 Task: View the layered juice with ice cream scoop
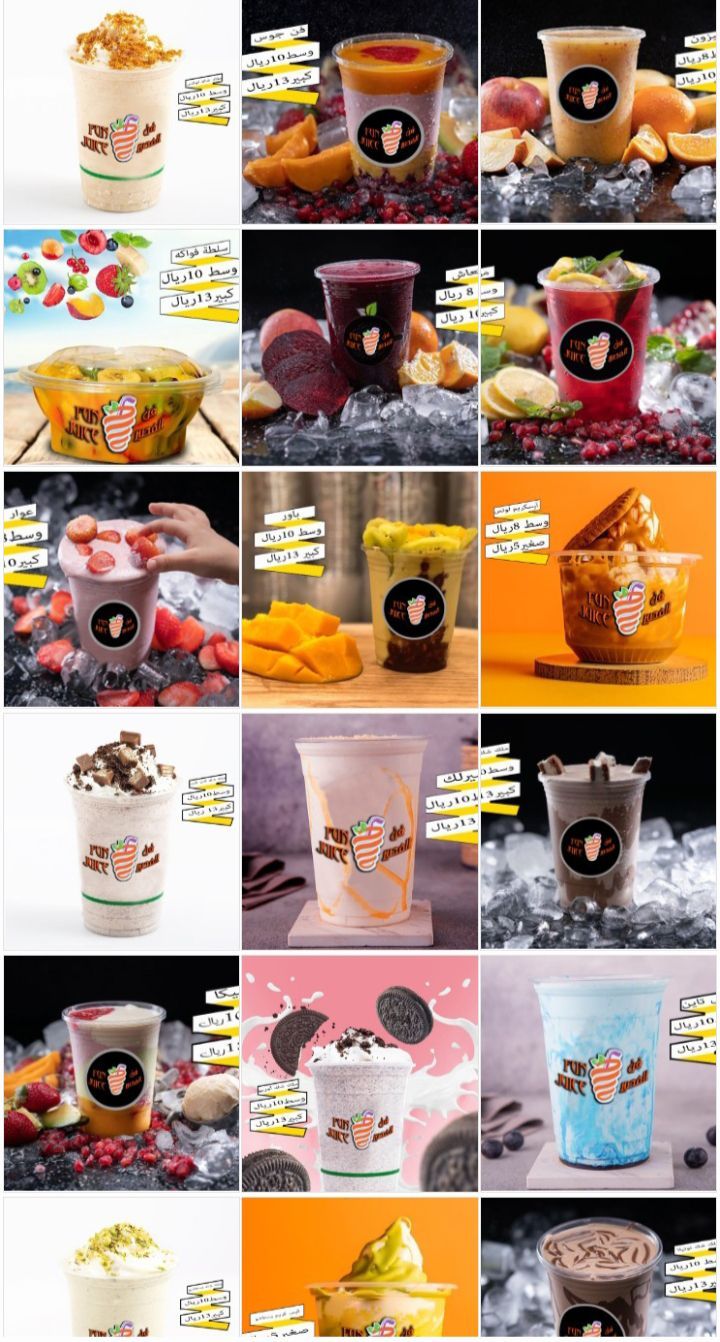(121, 1073)
